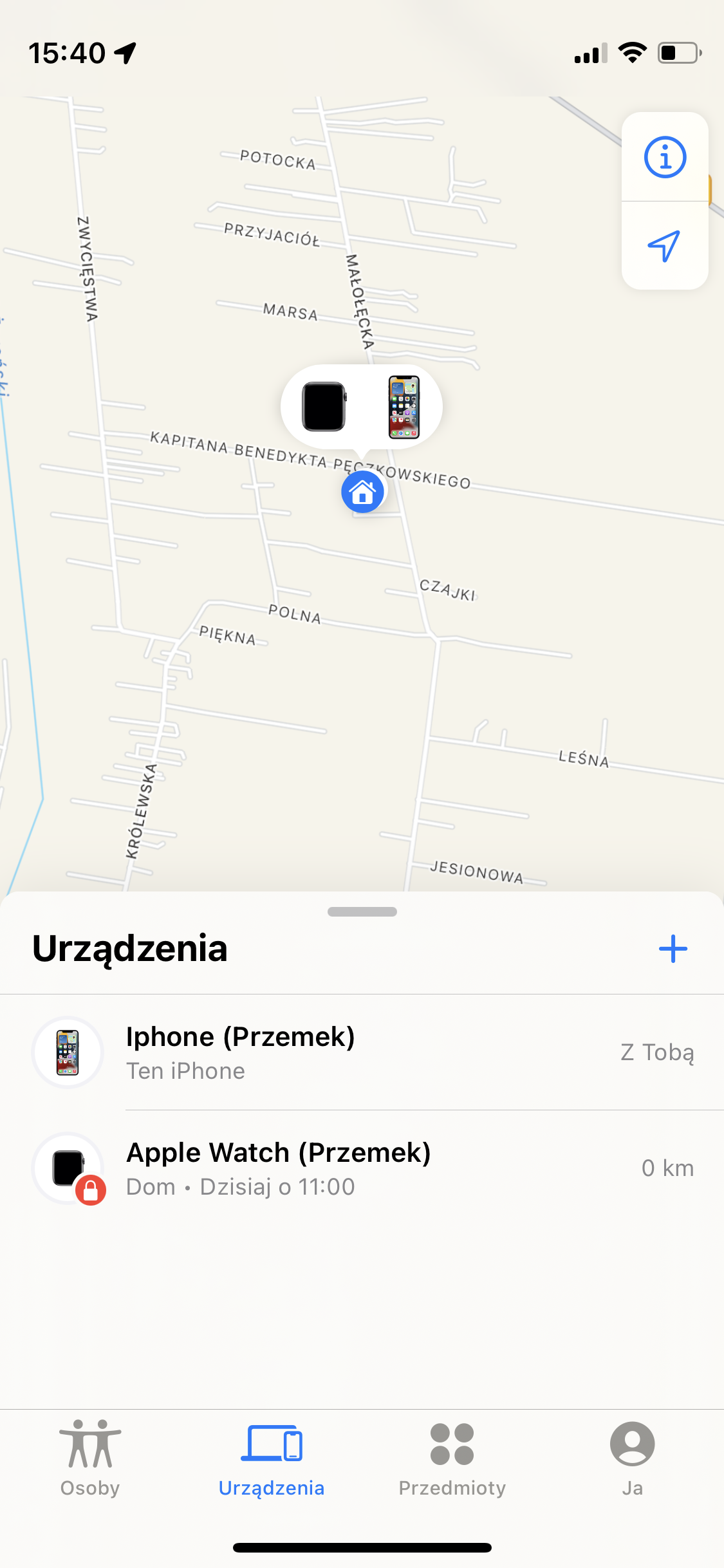The height and width of the screenshot is (1568, 724).
Task: Open the map info options
Action: [x=665, y=157]
